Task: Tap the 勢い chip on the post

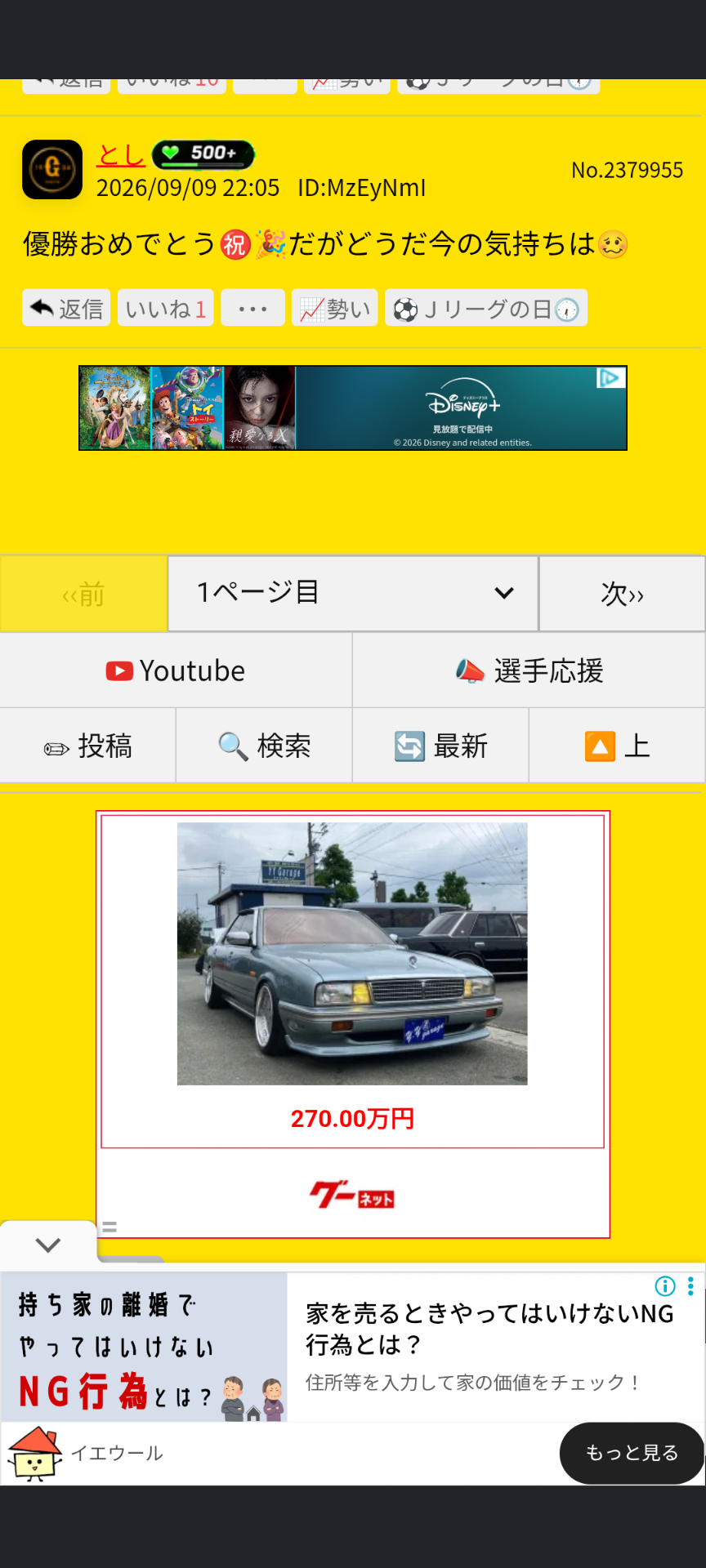Action: pyautogui.click(x=335, y=308)
